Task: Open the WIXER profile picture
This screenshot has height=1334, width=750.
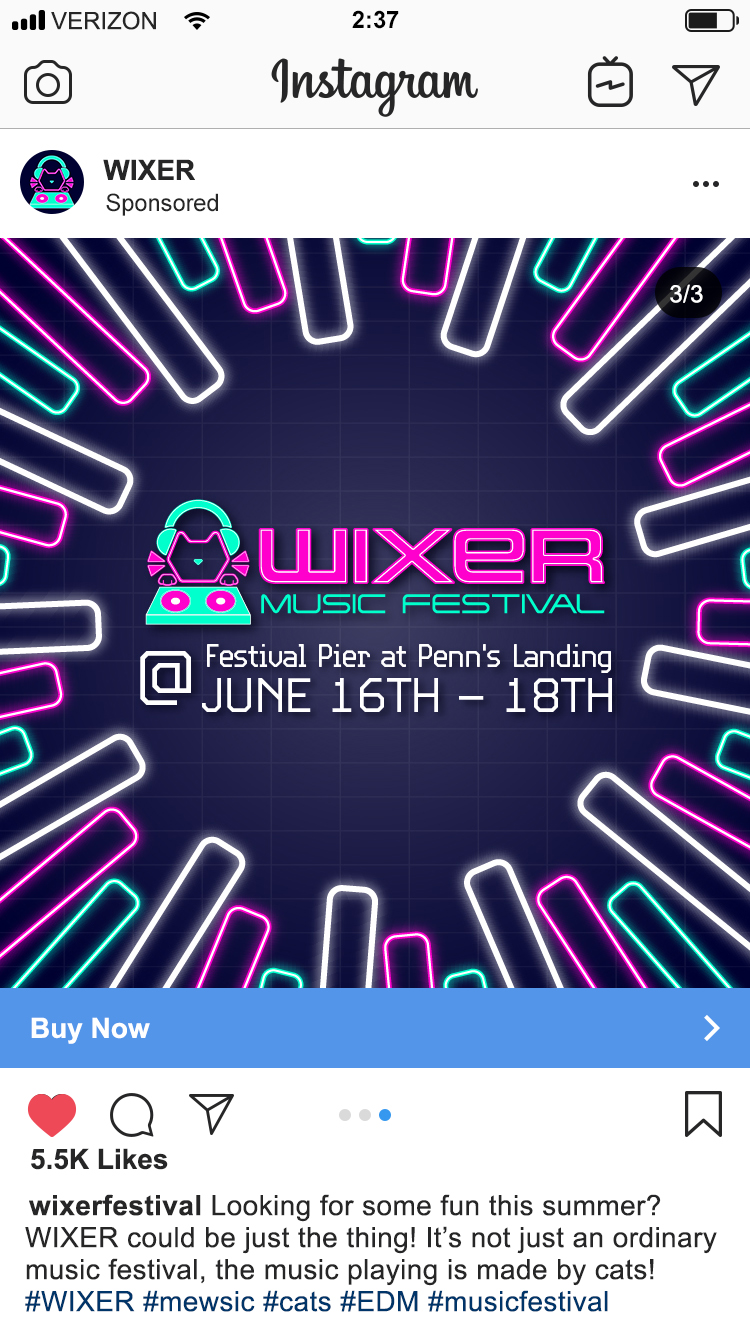Action: [52, 182]
